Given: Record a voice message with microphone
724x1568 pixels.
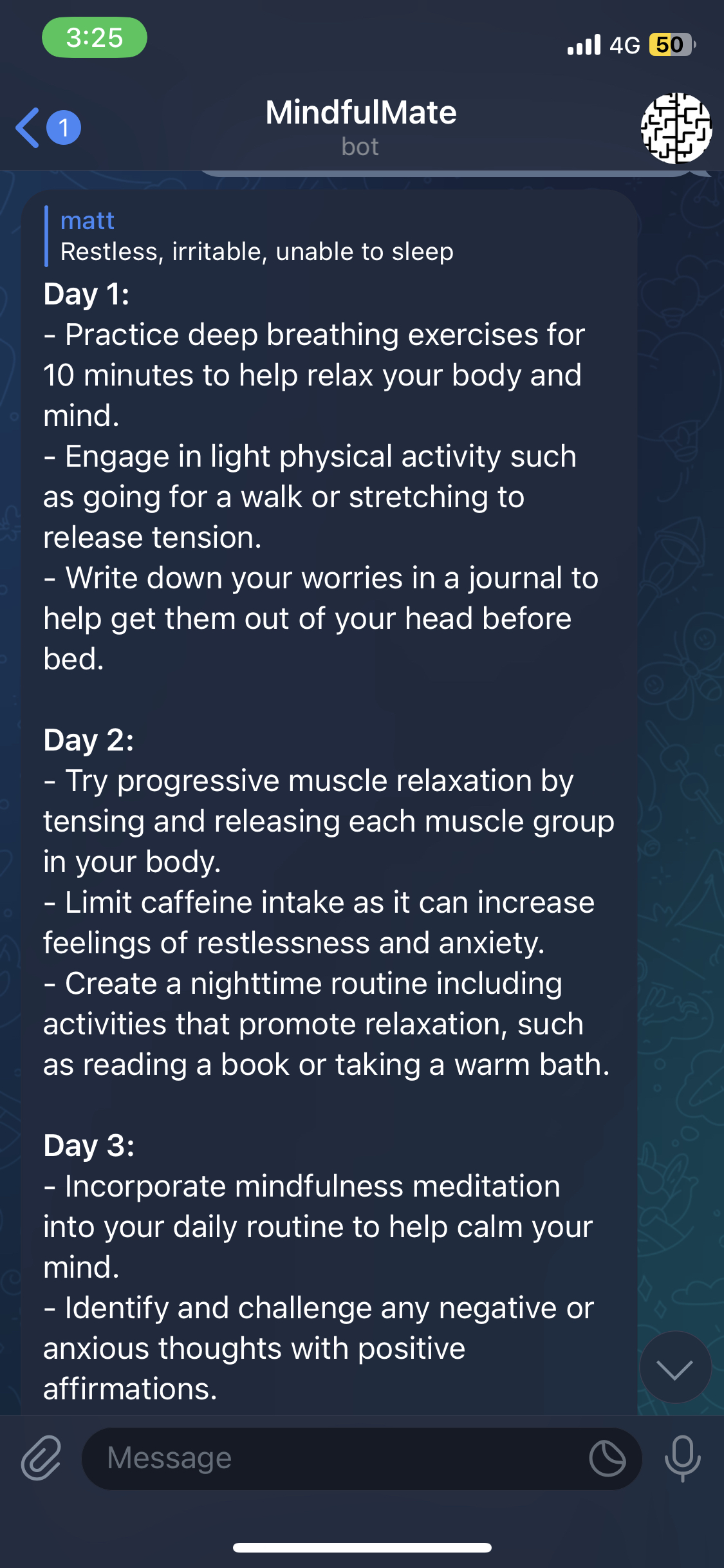Looking at the screenshot, I should click(682, 1458).
